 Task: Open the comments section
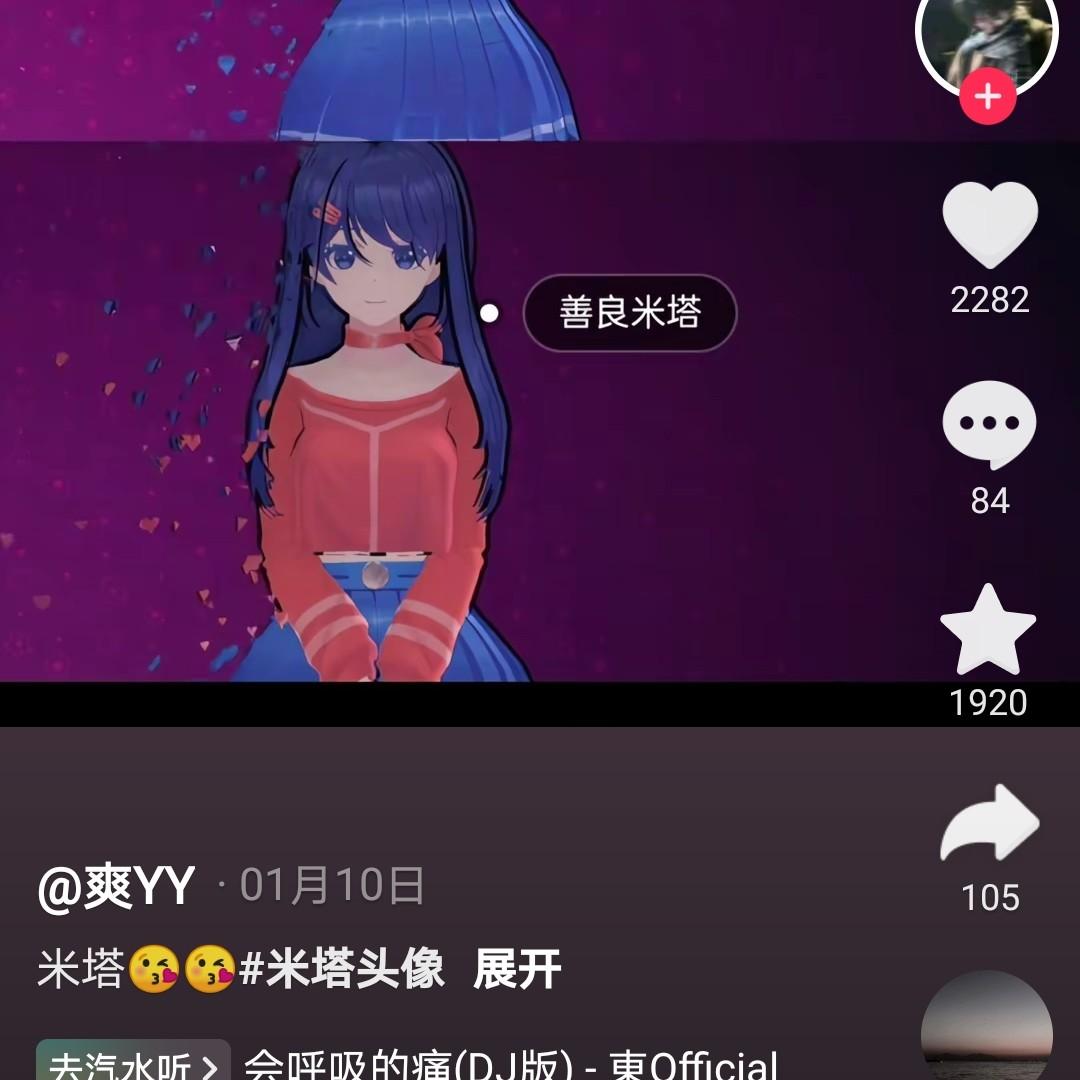coord(989,425)
